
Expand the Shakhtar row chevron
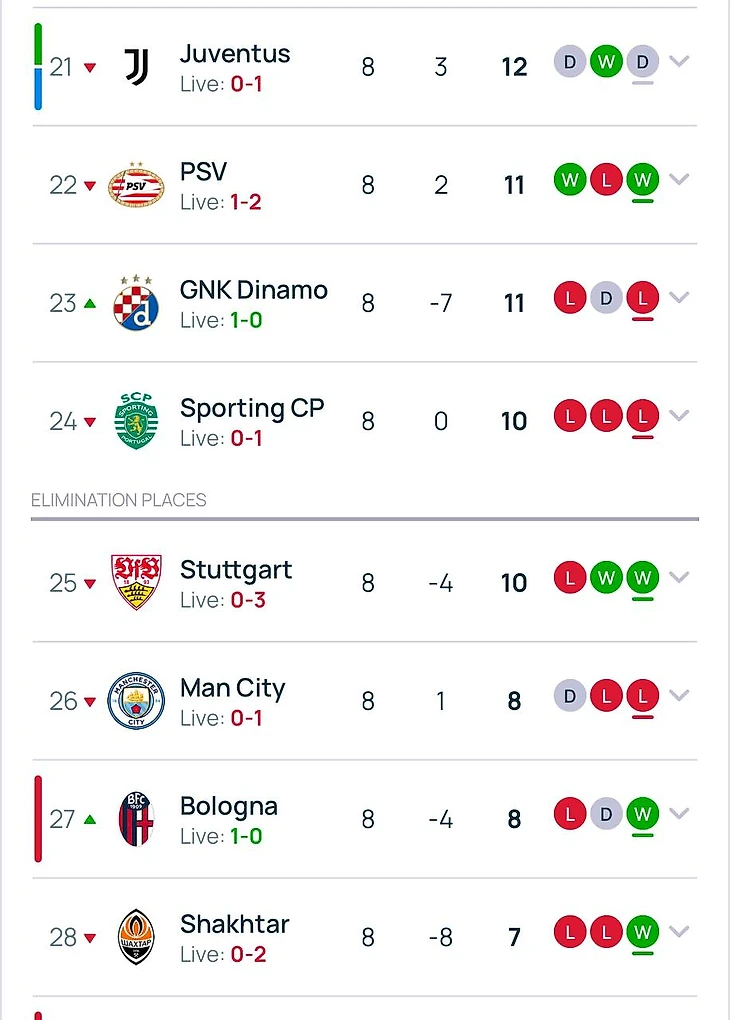click(x=680, y=932)
